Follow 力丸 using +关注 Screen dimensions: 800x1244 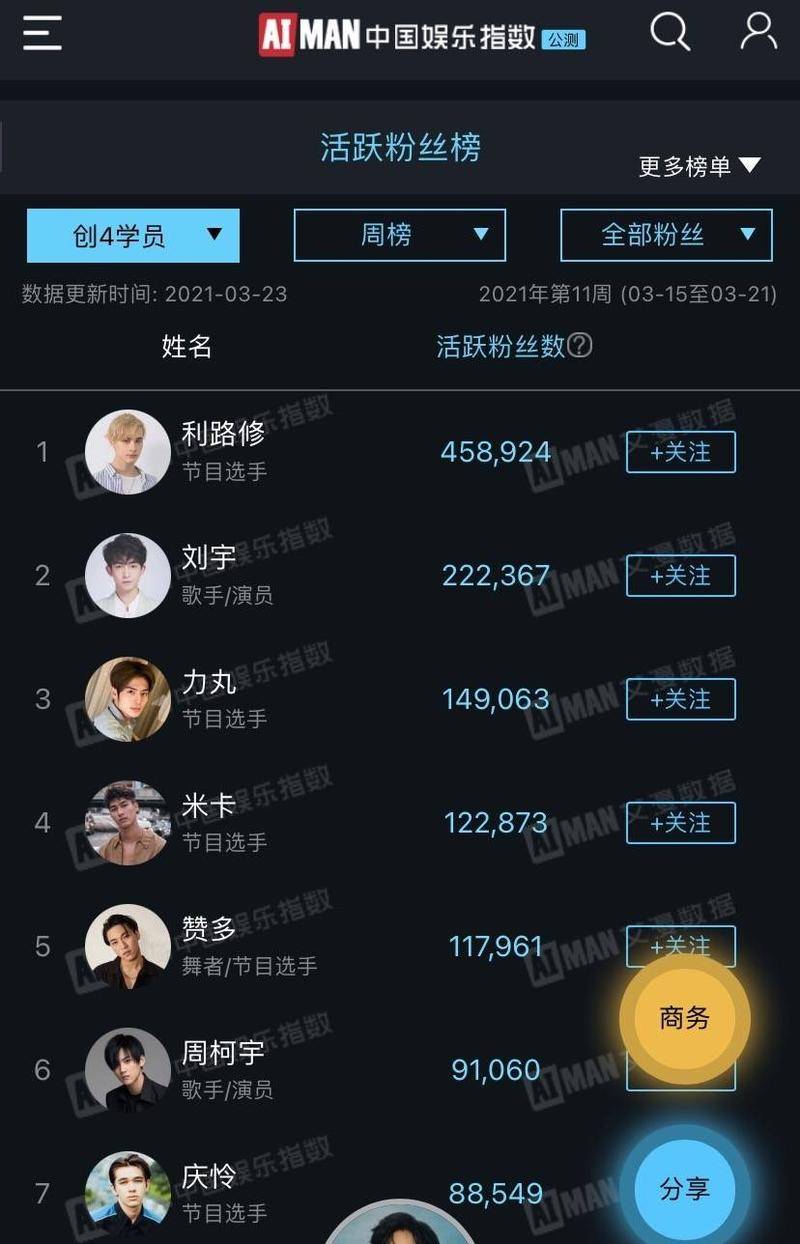tap(680, 700)
